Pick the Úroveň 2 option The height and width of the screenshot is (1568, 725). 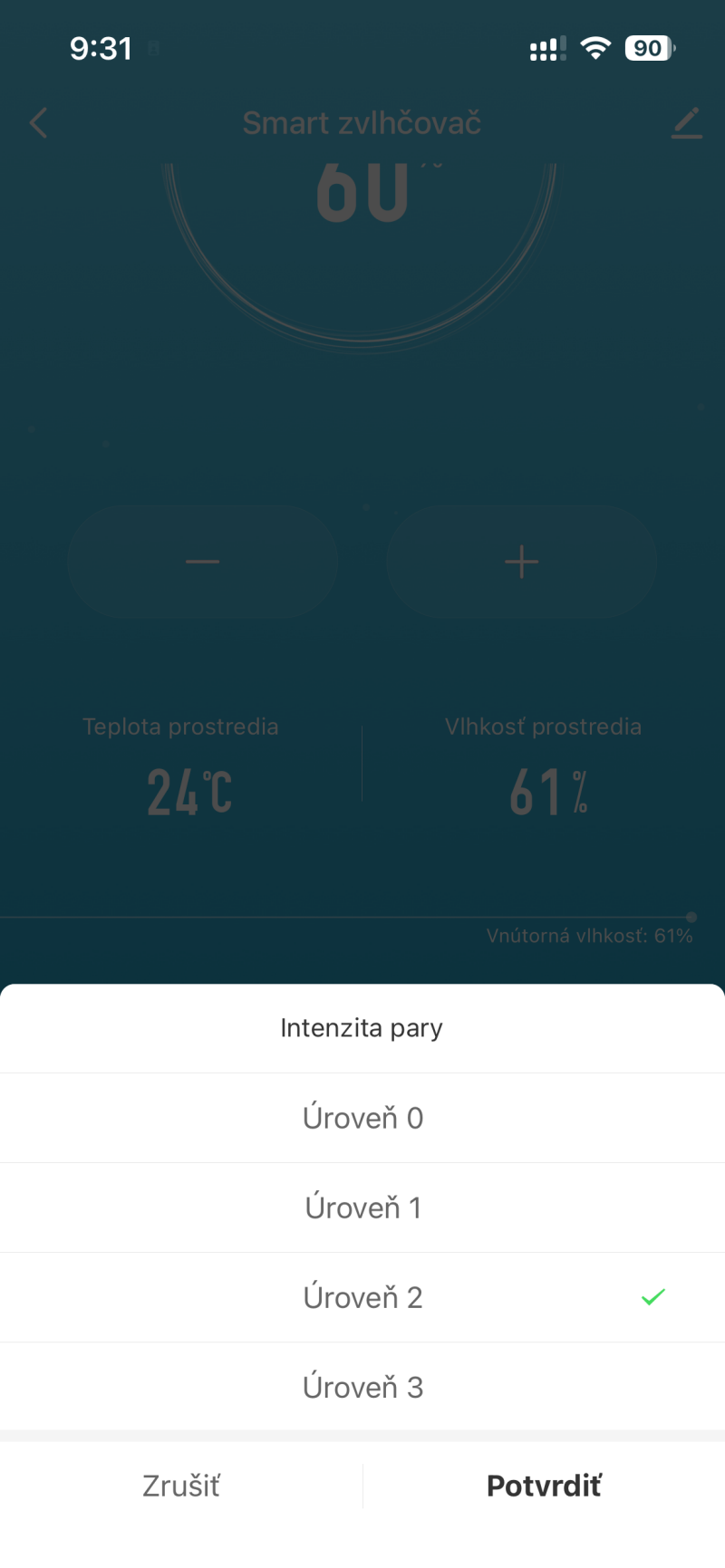click(362, 1297)
